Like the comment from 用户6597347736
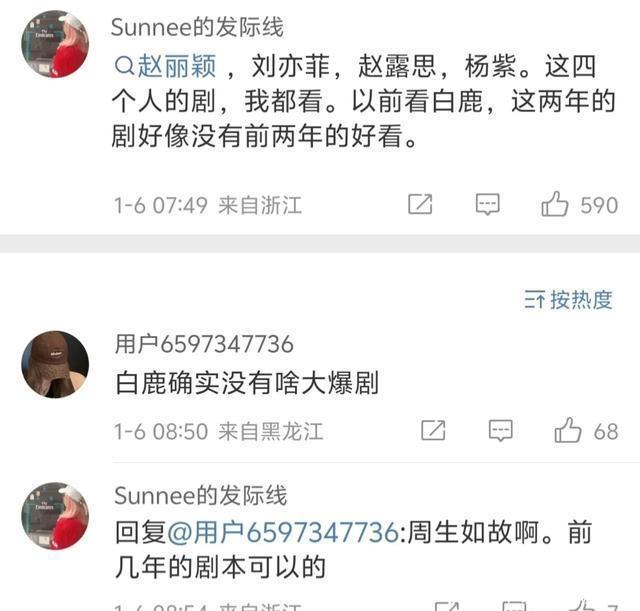This screenshot has width=640, height=611. [x=569, y=431]
